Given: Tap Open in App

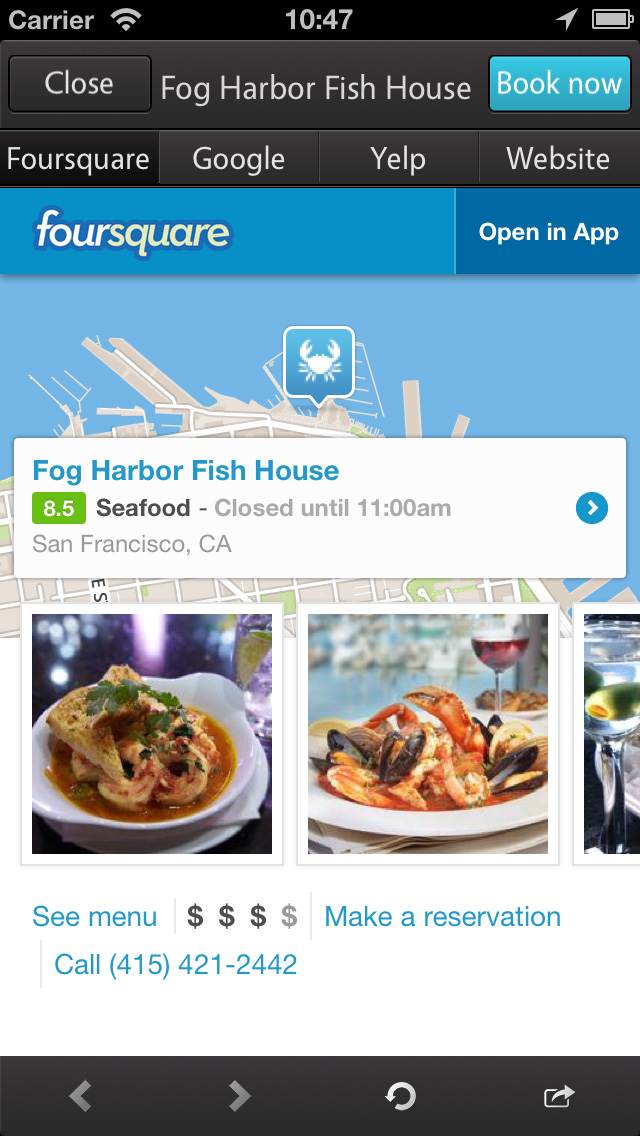Looking at the screenshot, I should pos(548,232).
